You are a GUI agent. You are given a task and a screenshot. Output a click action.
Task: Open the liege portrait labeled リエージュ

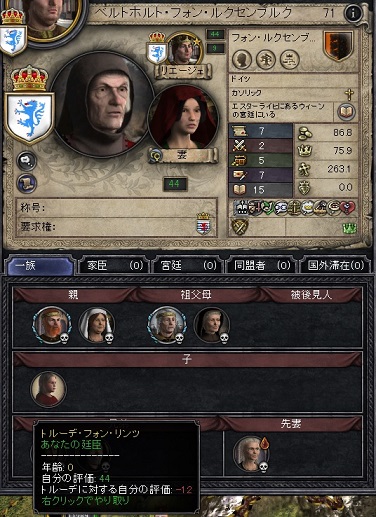tap(185, 49)
